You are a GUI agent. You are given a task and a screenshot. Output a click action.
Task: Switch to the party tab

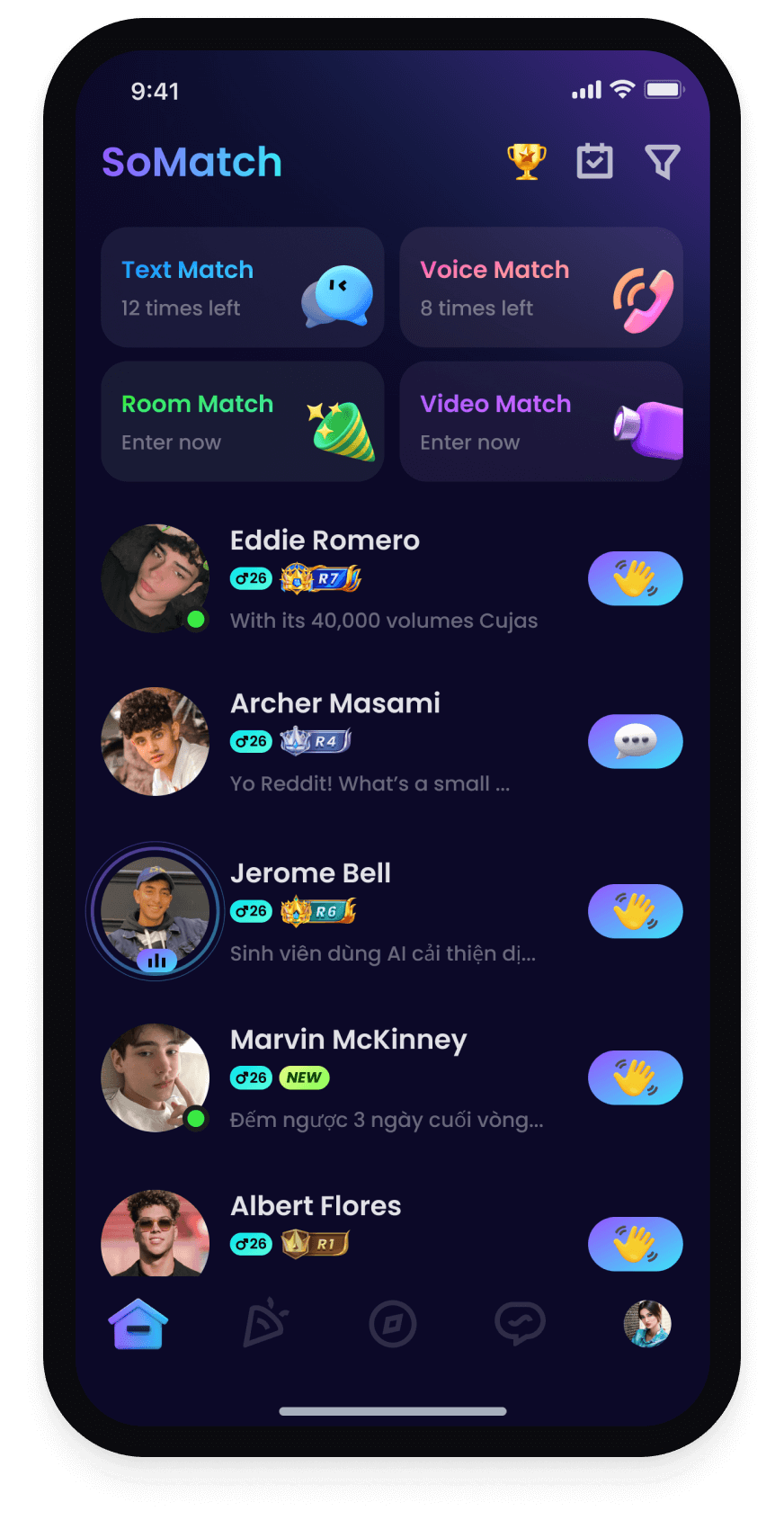265,1324
